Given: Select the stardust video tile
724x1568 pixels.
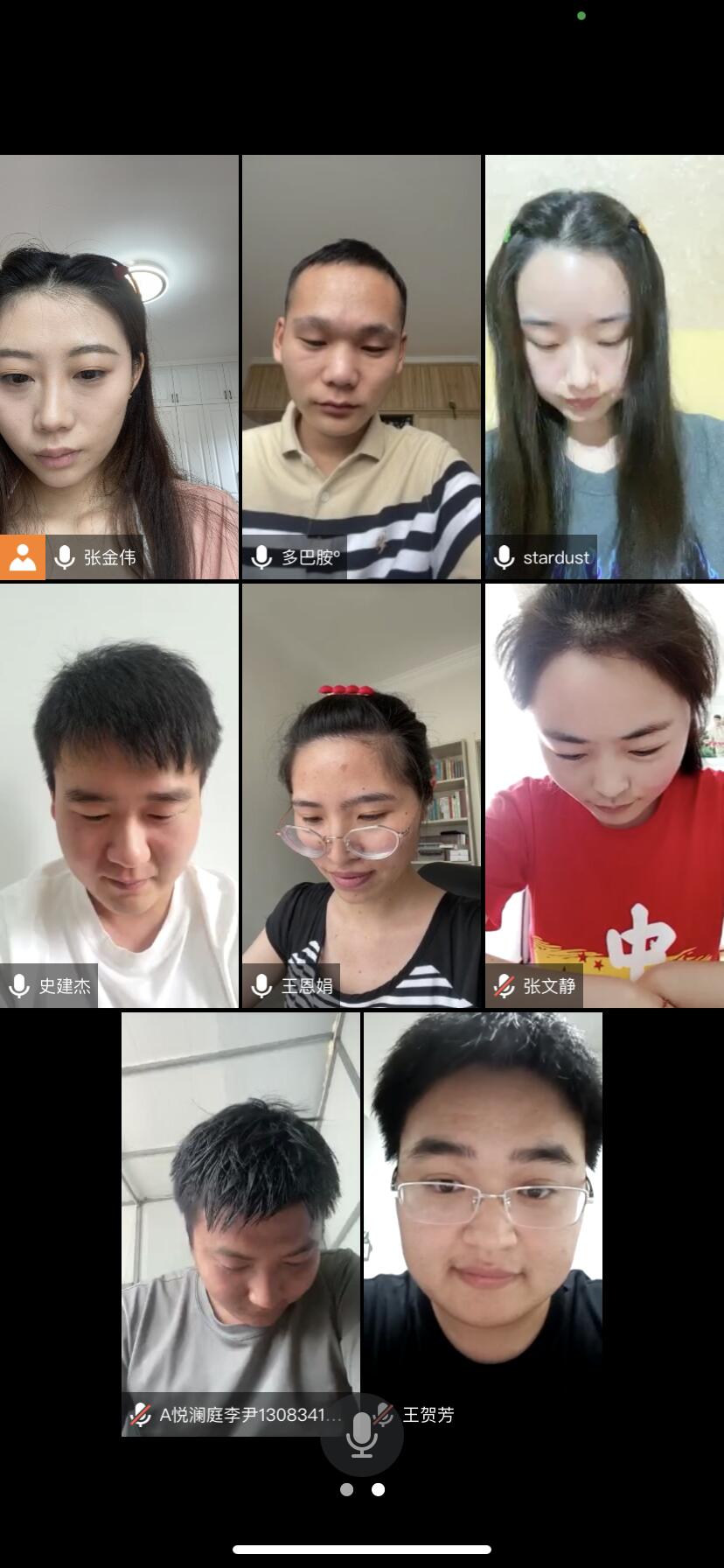Looking at the screenshot, I should [604, 367].
